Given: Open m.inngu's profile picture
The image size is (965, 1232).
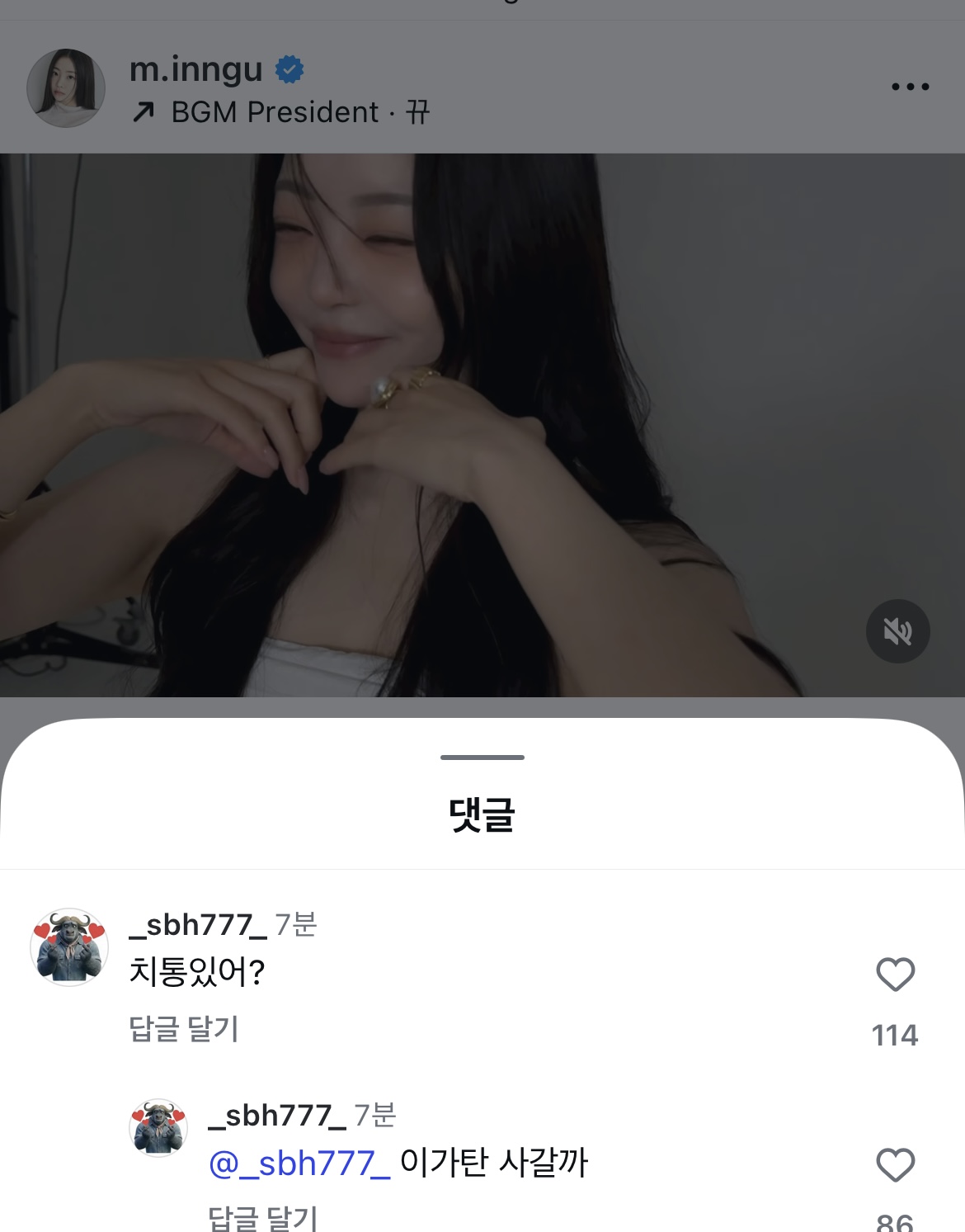Looking at the screenshot, I should (66, 87).
